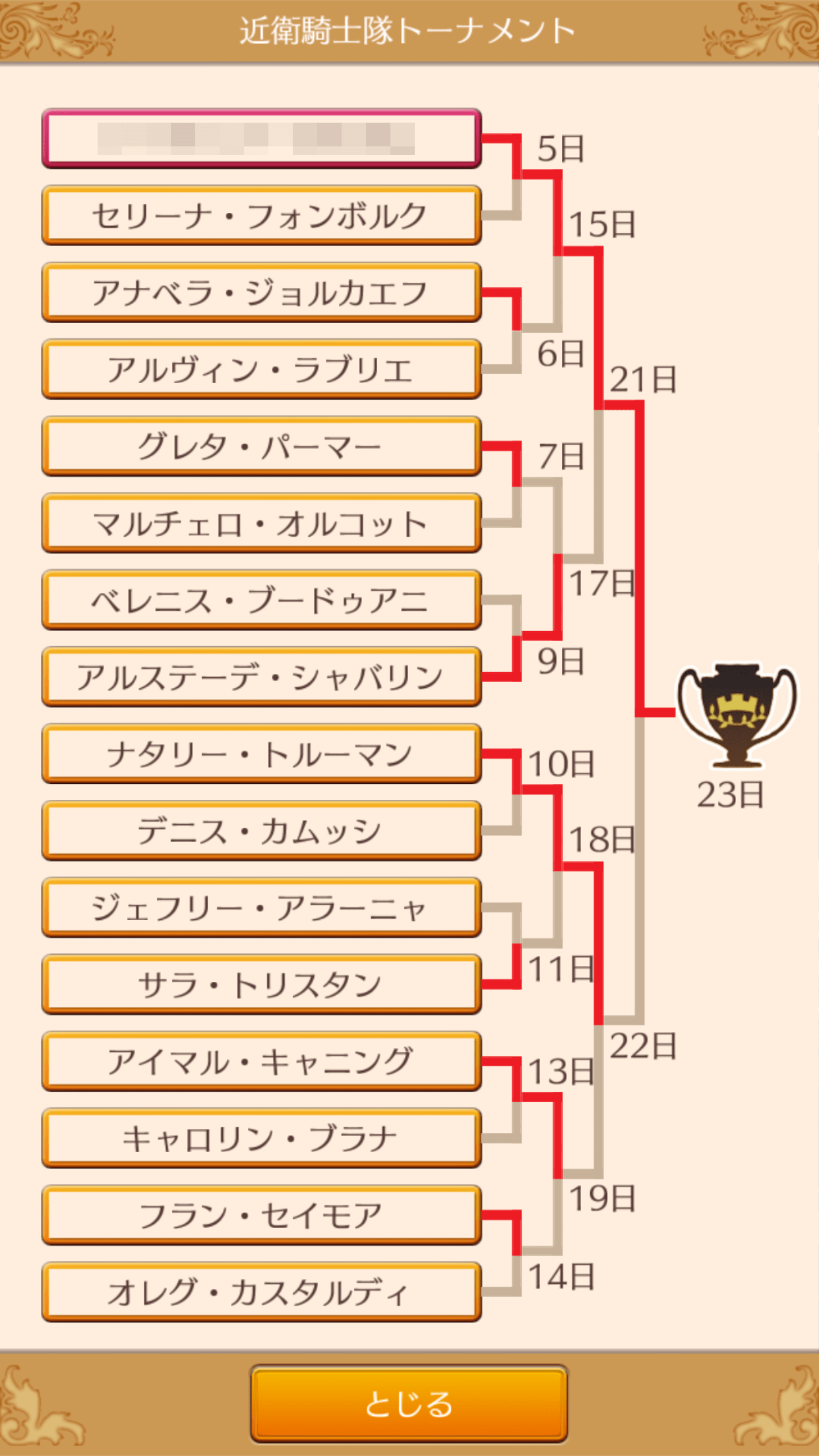
Task: Open マルチェロ・オルコット's entry
Action: point(261,524)
